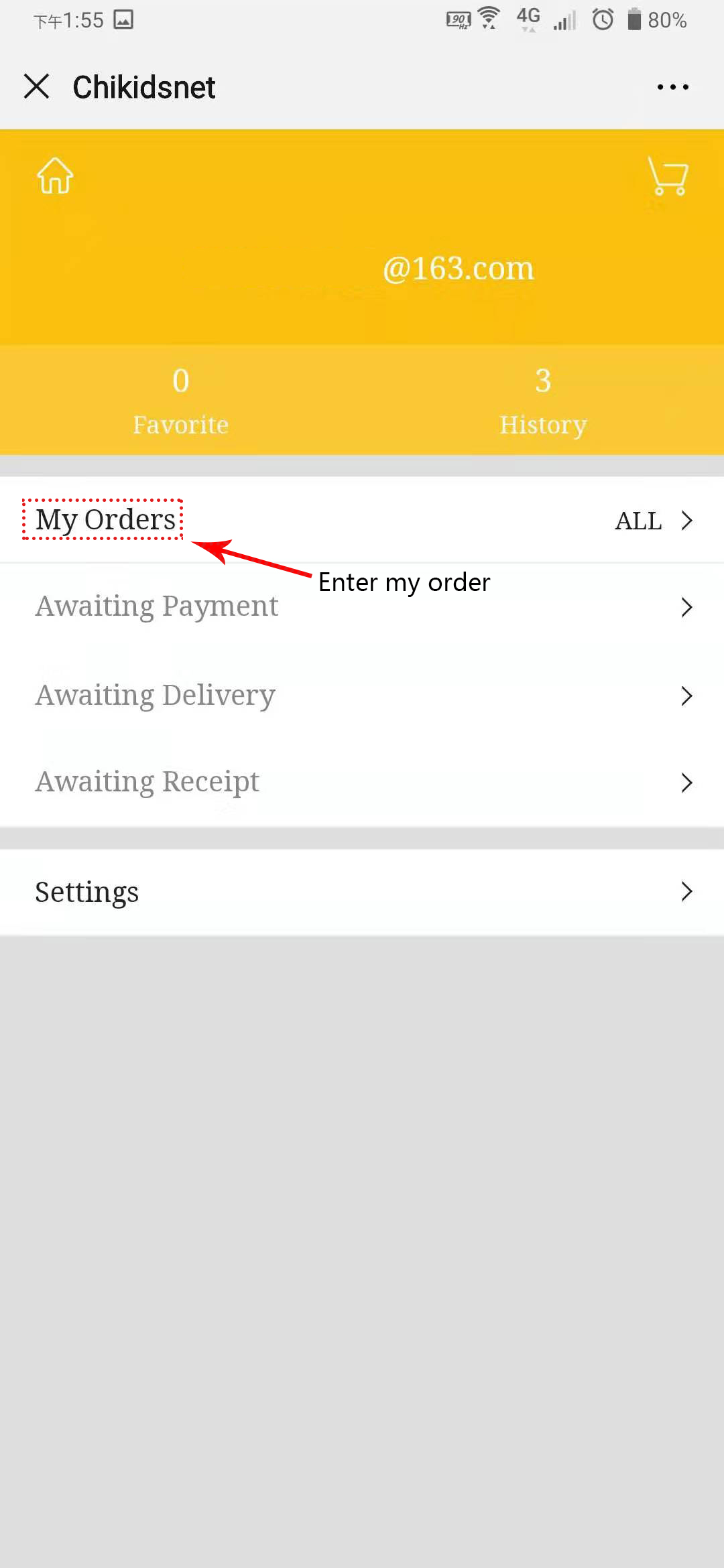Open Awaiting Delivery orders
This screenshot has height=1568, width=724.
[x=362, y=695]
